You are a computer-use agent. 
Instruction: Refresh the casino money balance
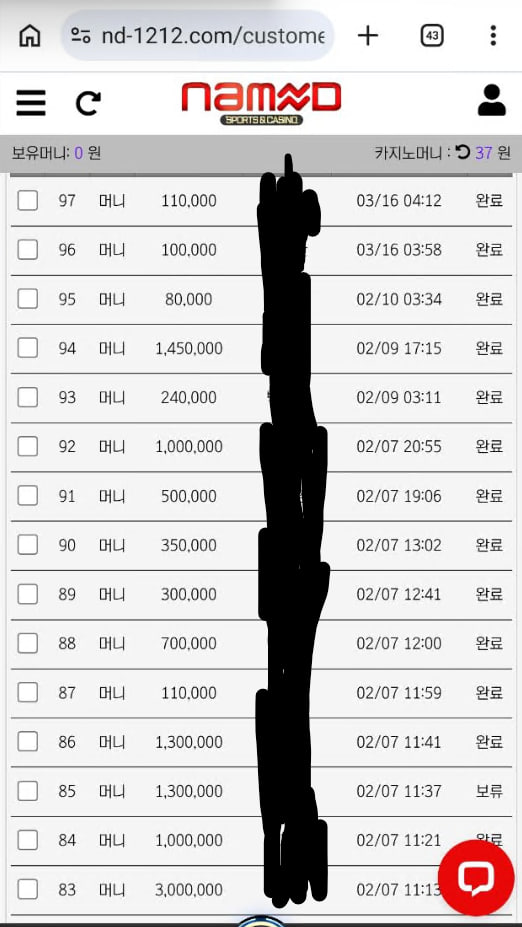click(463, 153)
